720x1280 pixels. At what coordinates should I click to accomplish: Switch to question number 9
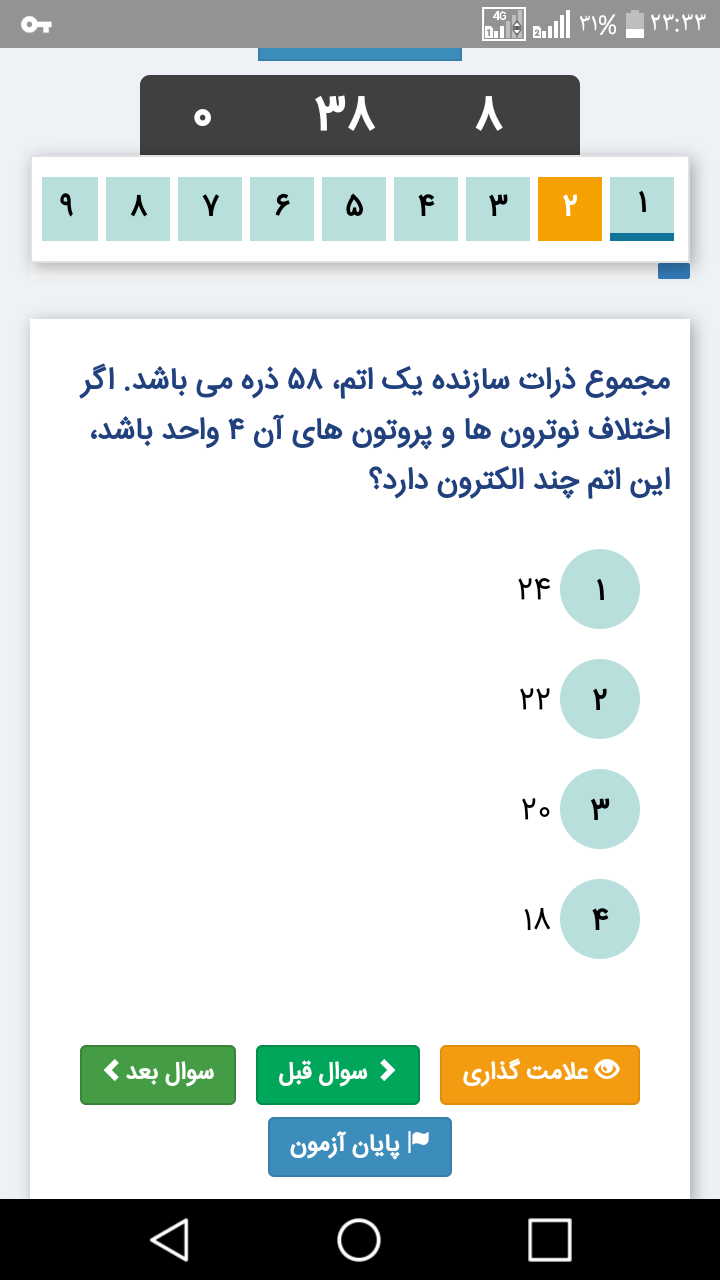click(x=70, y=209)
